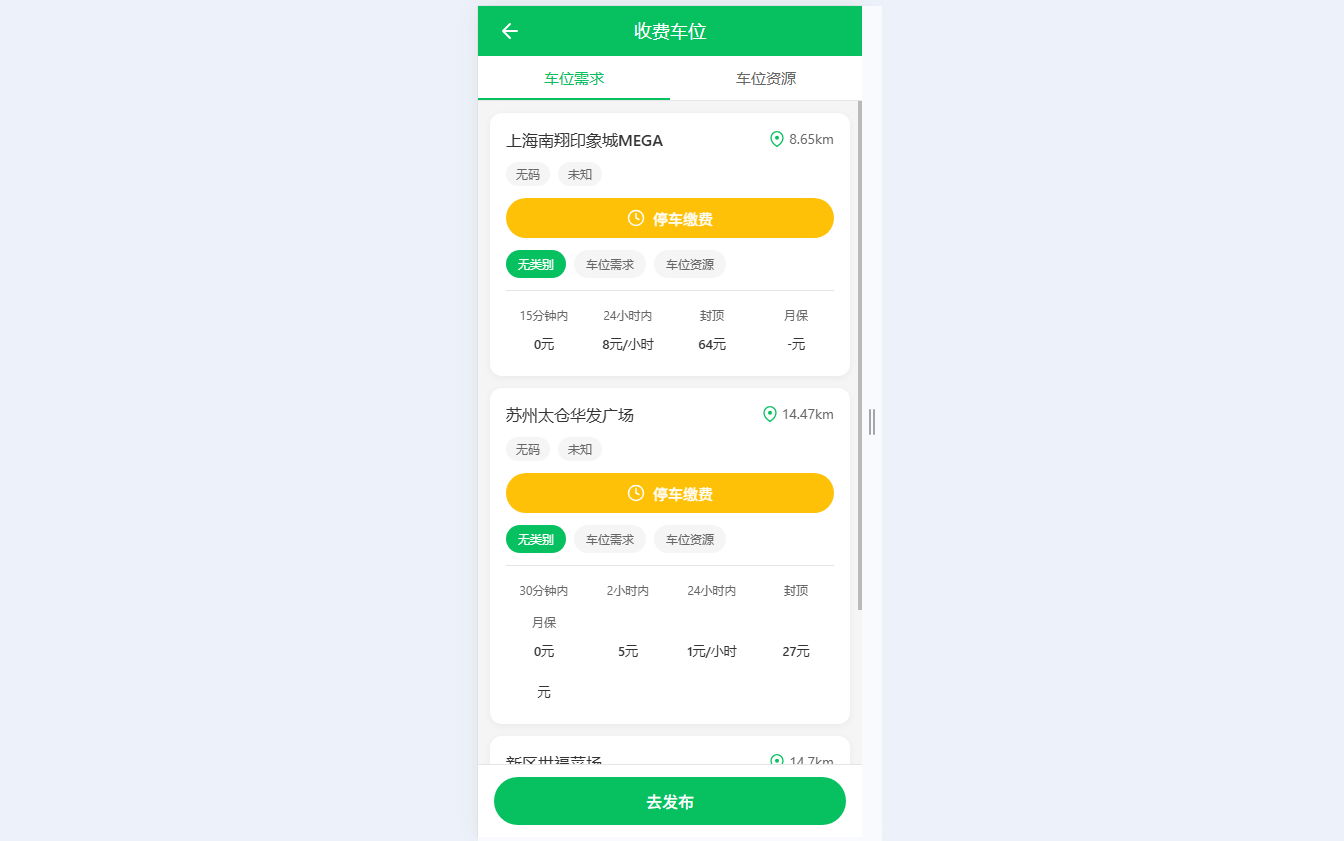This screenshot has width=1344, height=841.
Task: Select 车位需求 chip in 苏州太仓华发广场 card
Action: click(610, 539)
